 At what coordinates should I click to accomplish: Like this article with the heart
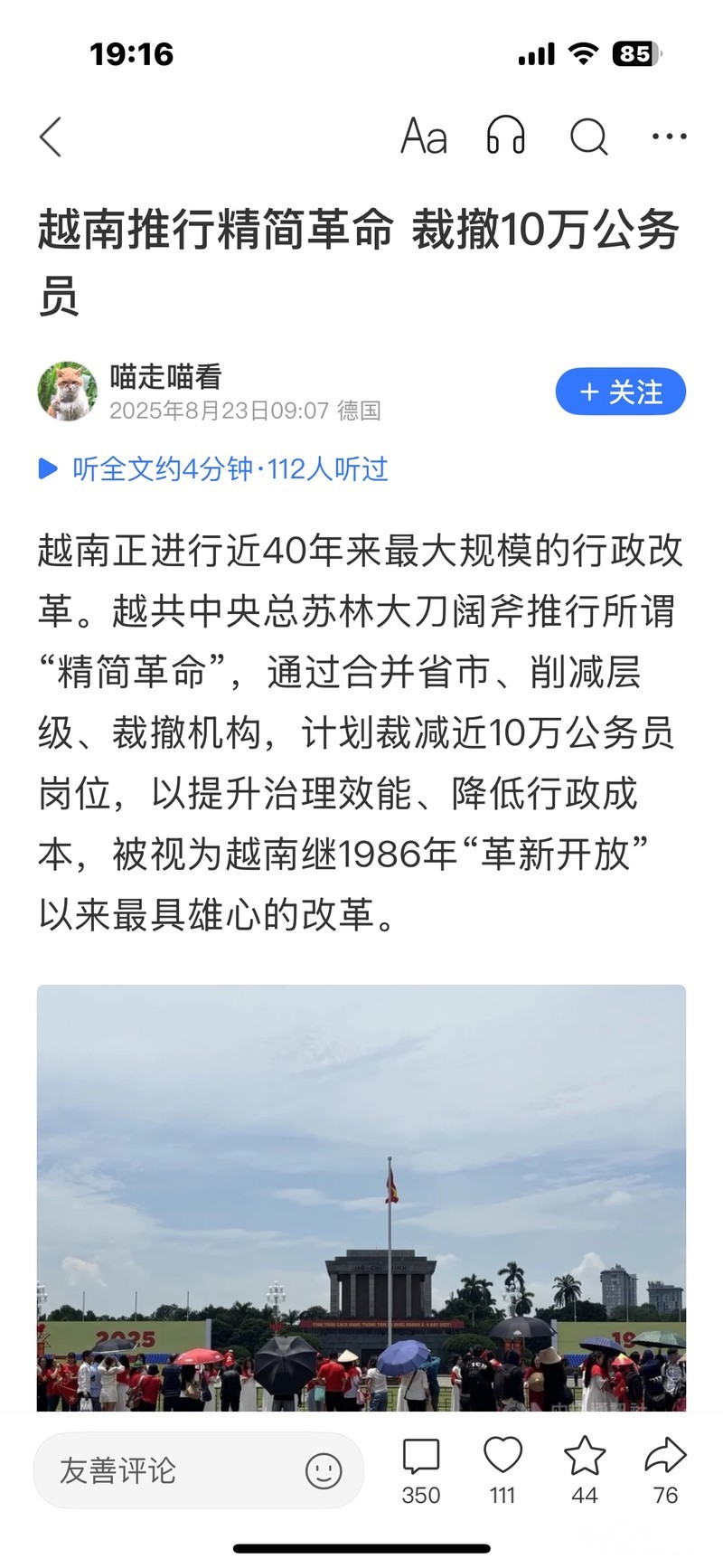click(x=502, y=1469)
